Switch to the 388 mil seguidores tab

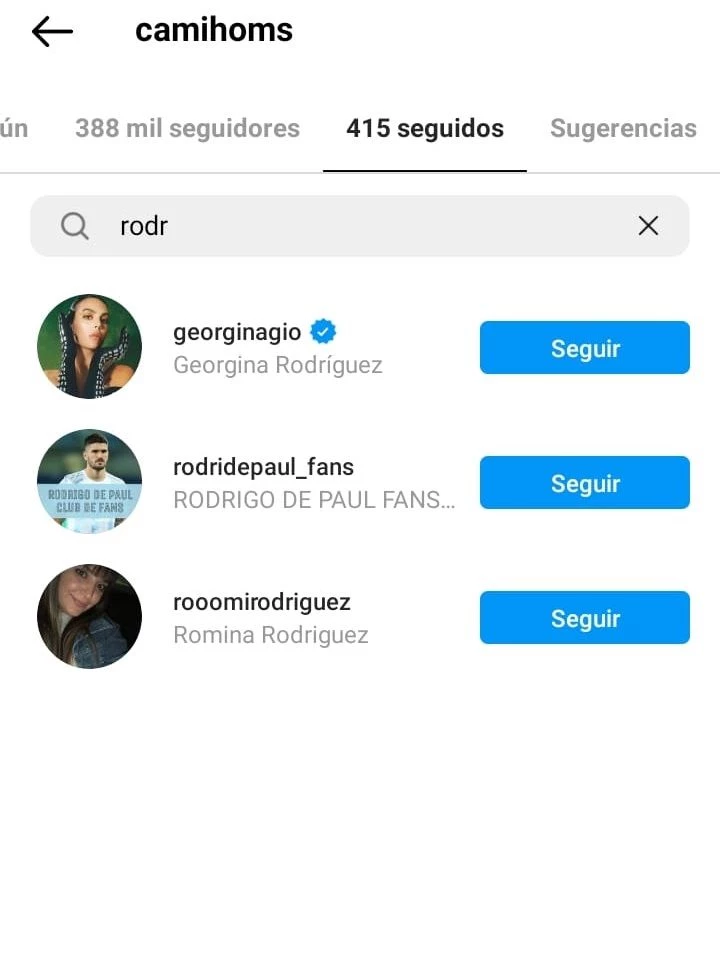(187, 128)
